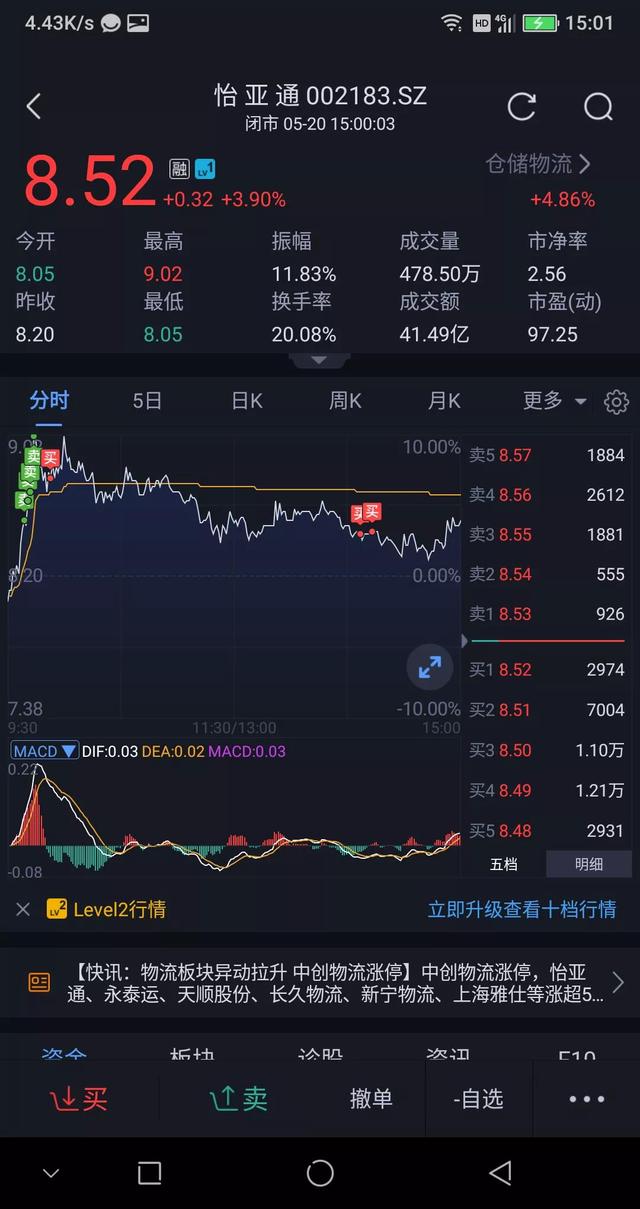Expand the quote details chevron
The height and width of the screenshot is (1209, 640).
[319, 360]
